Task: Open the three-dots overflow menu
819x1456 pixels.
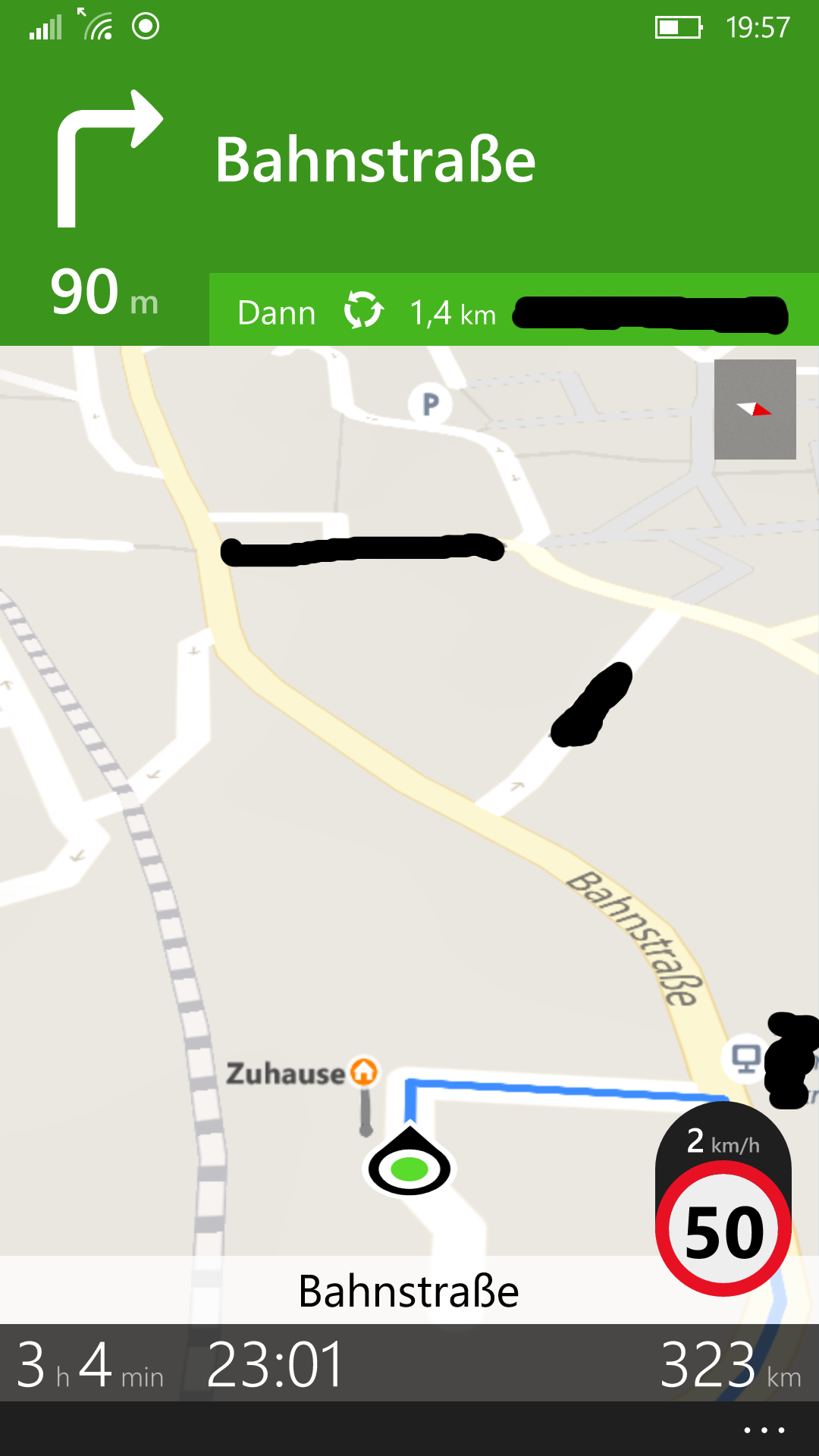Action: 764,1430
